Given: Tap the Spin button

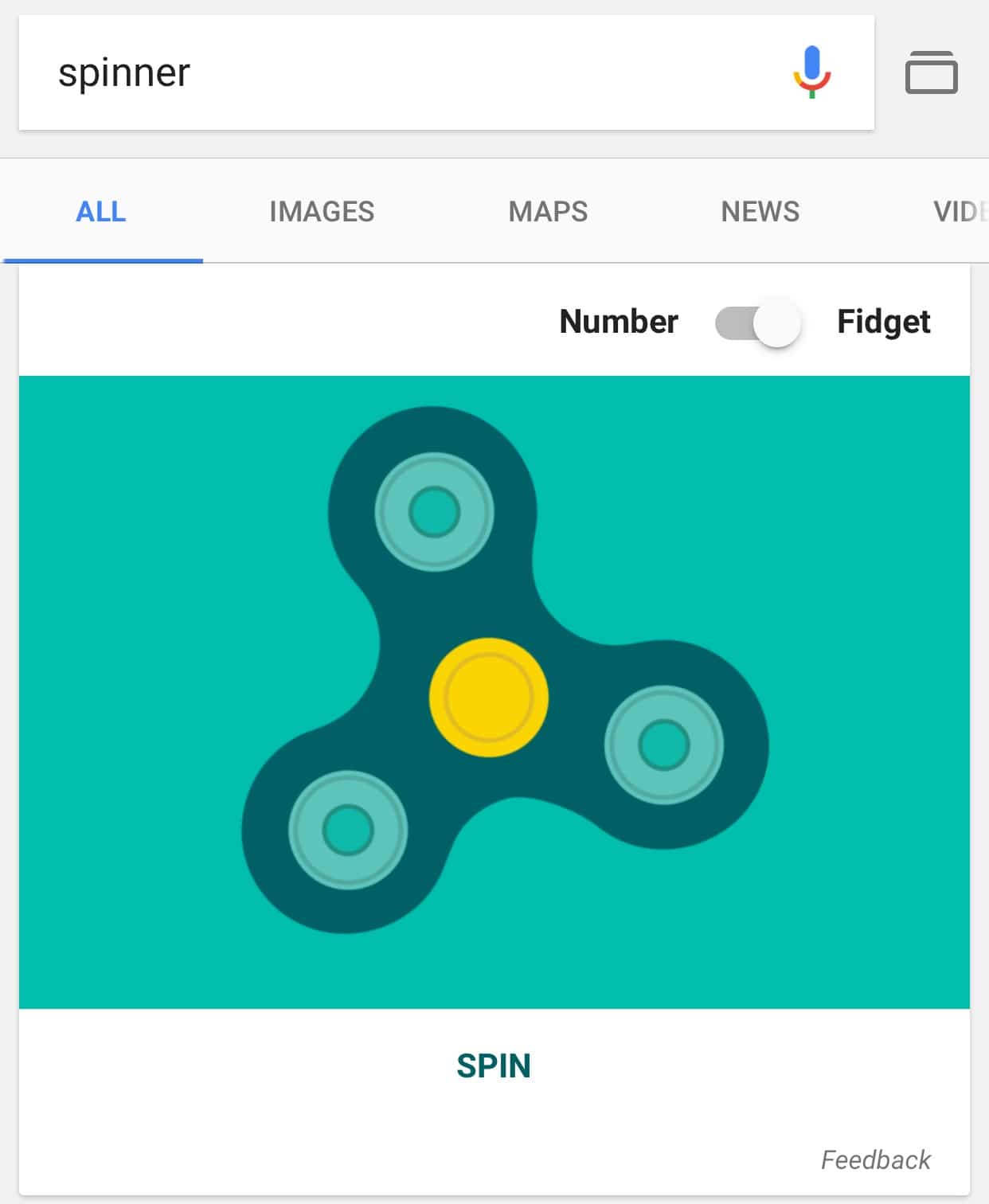Looking at the screenshot, I should coord(494,1065).
